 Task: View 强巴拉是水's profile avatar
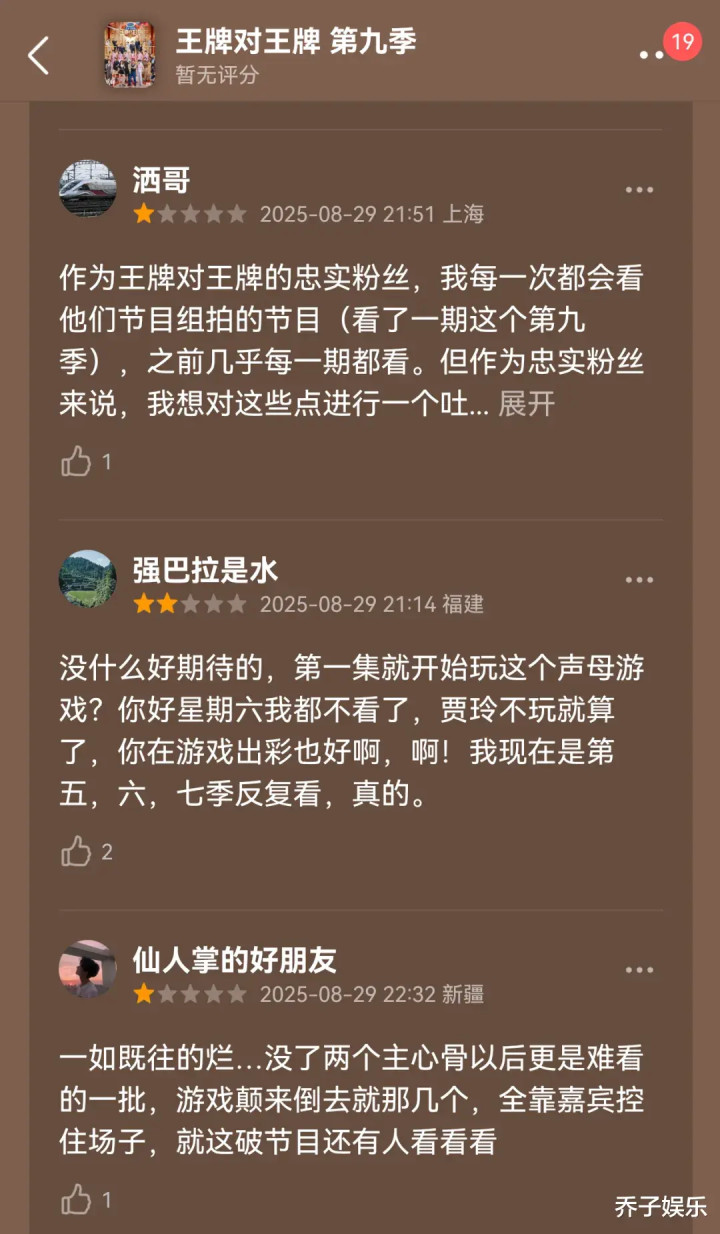(88, 578)
